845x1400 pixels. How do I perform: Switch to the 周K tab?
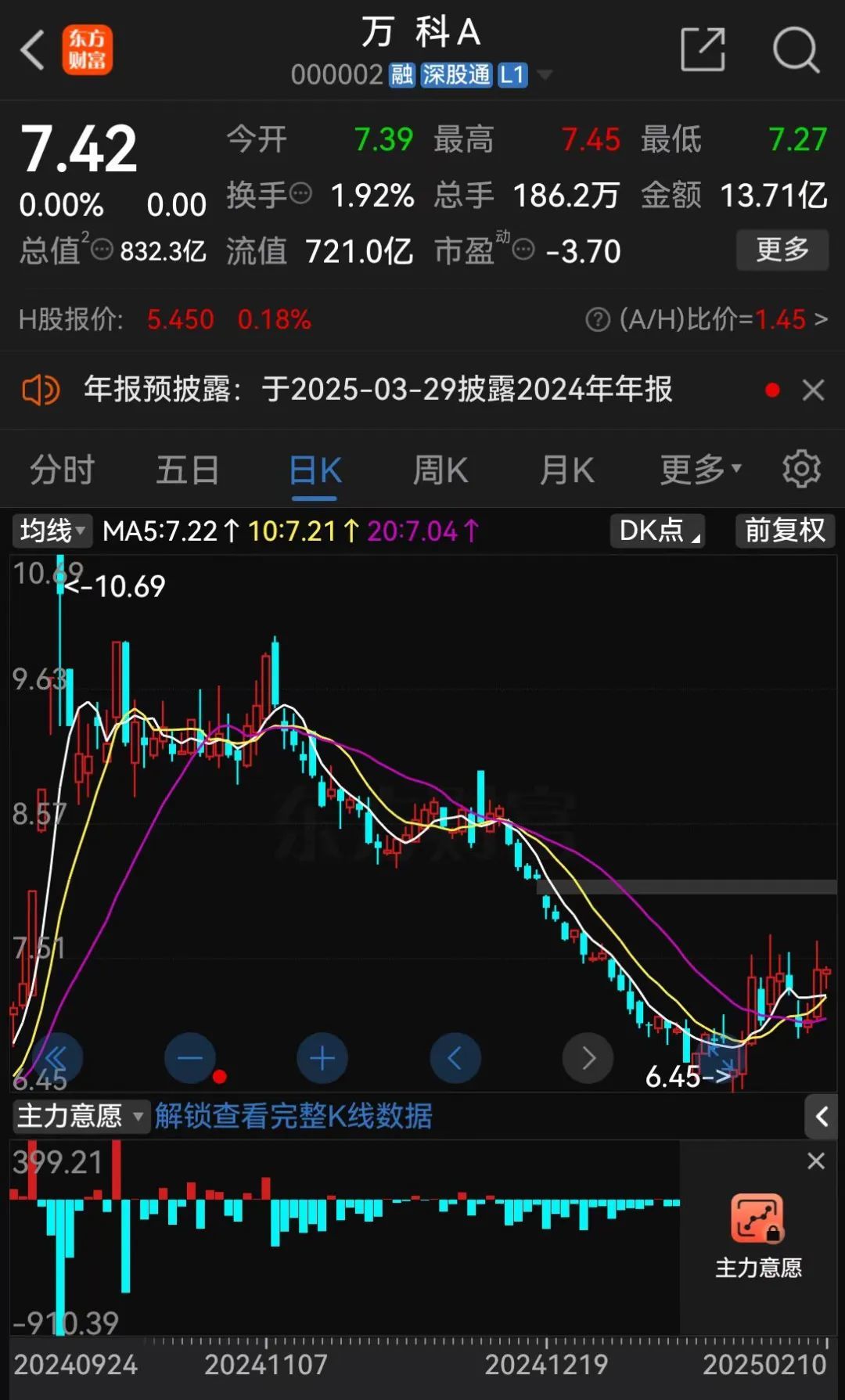tap(439, 468)
